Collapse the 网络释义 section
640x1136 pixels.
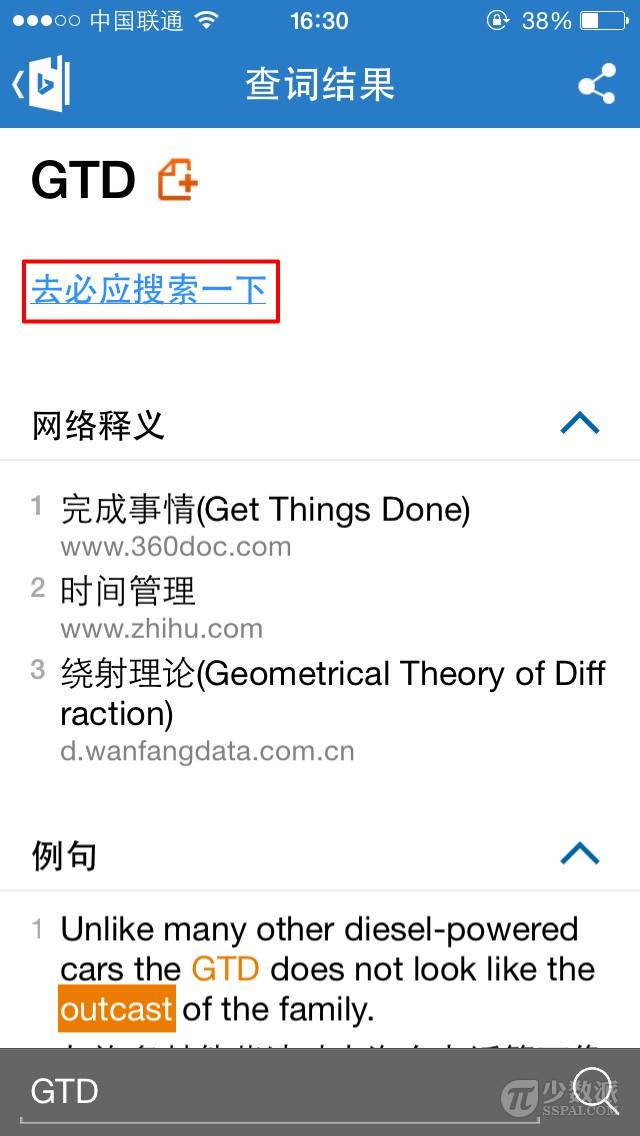(580, 423)
